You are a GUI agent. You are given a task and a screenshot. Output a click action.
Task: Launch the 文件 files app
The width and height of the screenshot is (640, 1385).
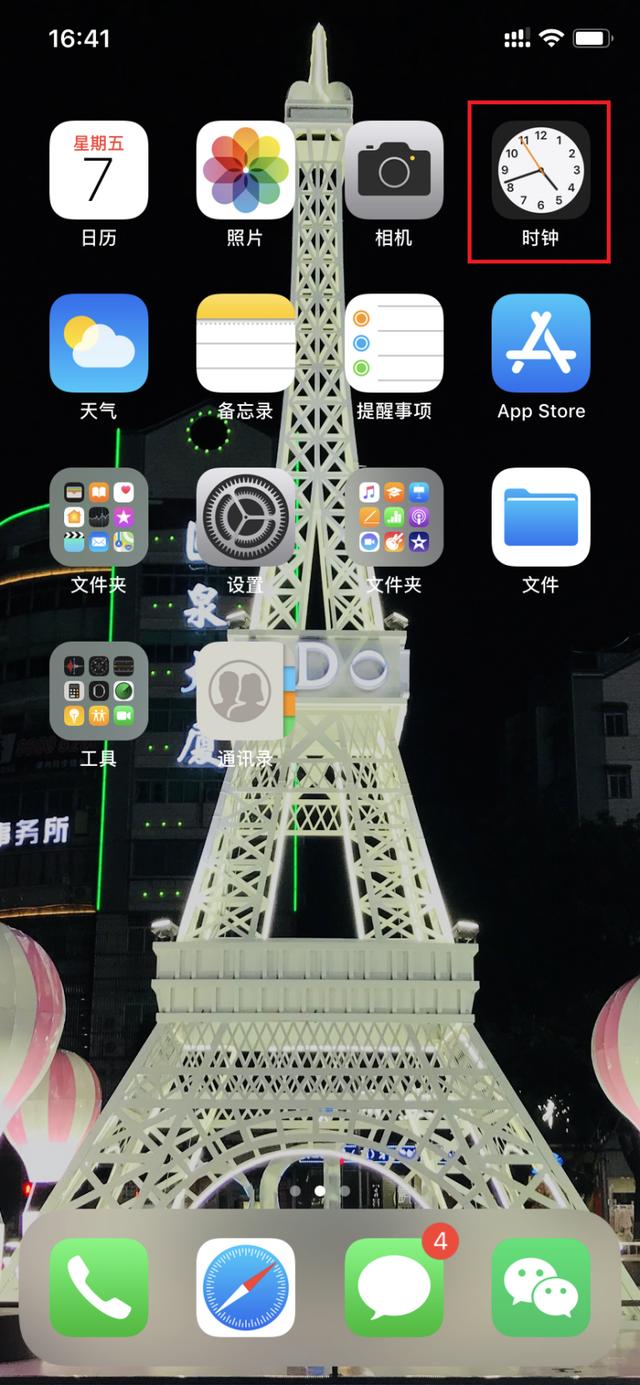pyautogui.click(x=540, y=517)
